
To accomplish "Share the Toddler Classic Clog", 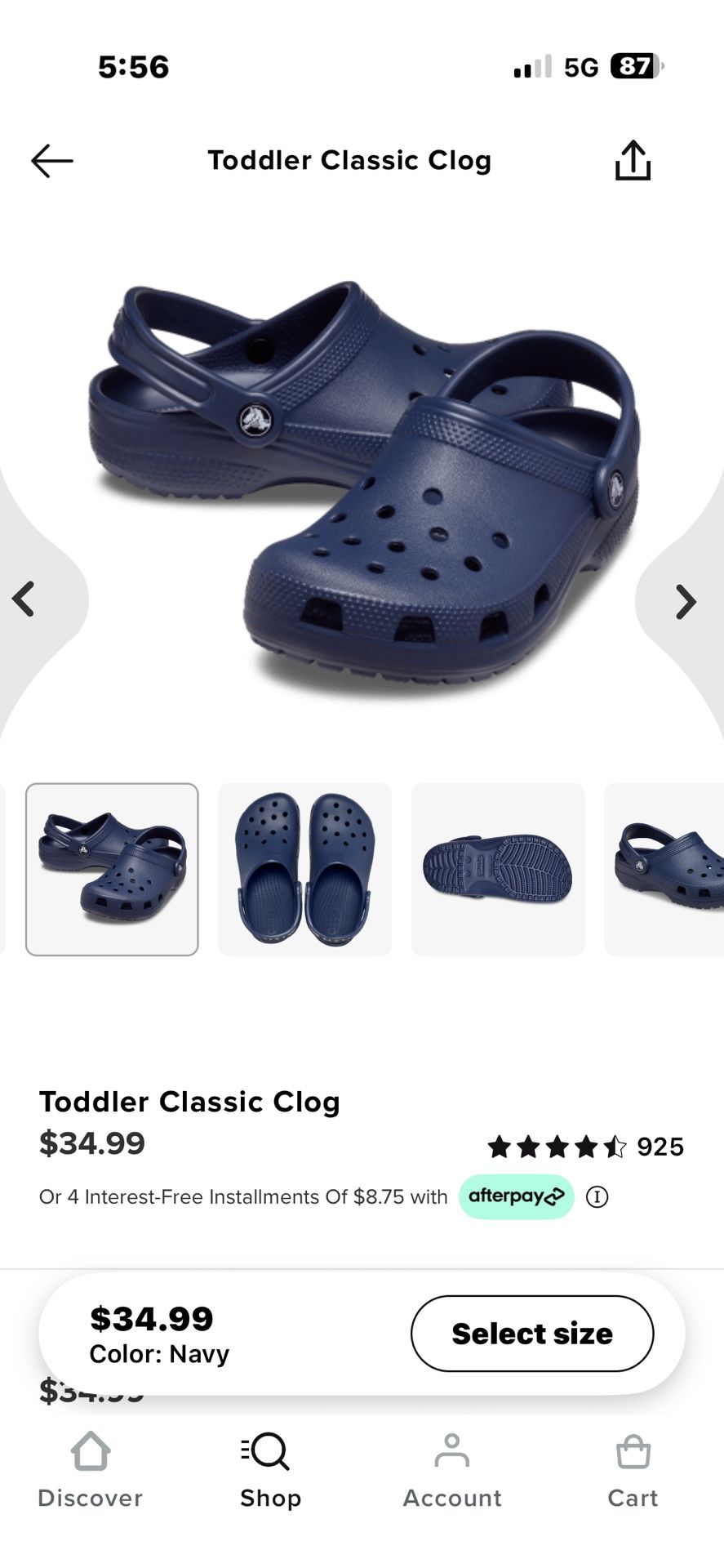I will (x=633, y=160).
